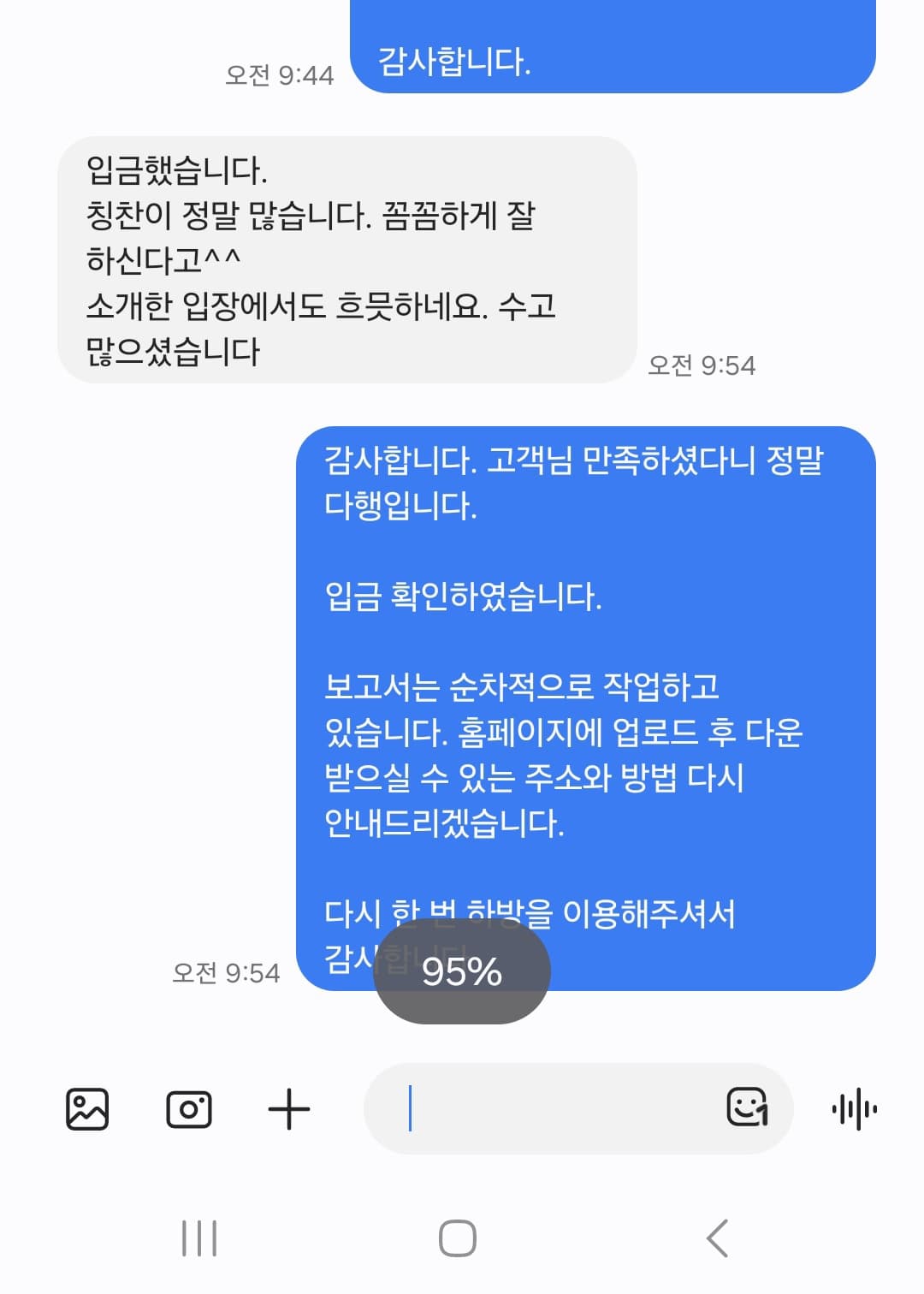The width and height of the screenshot is (924, 1294).
Task: Tap the text cursor inside the input bar
Action: point(410,1107)
